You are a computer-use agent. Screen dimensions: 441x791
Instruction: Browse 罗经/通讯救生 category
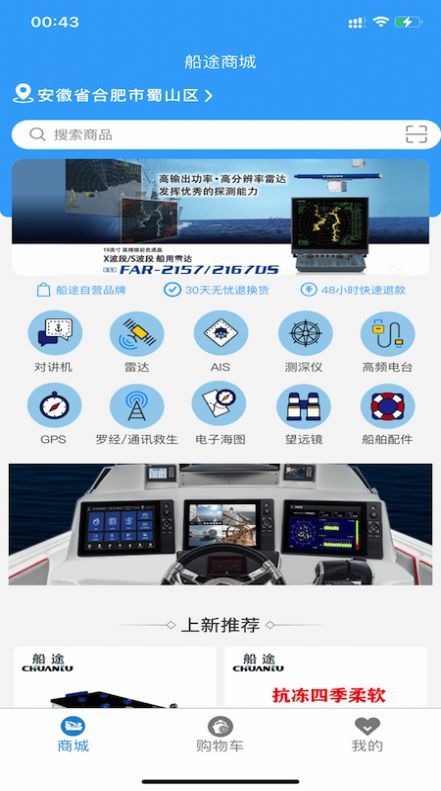click(137, 415)
